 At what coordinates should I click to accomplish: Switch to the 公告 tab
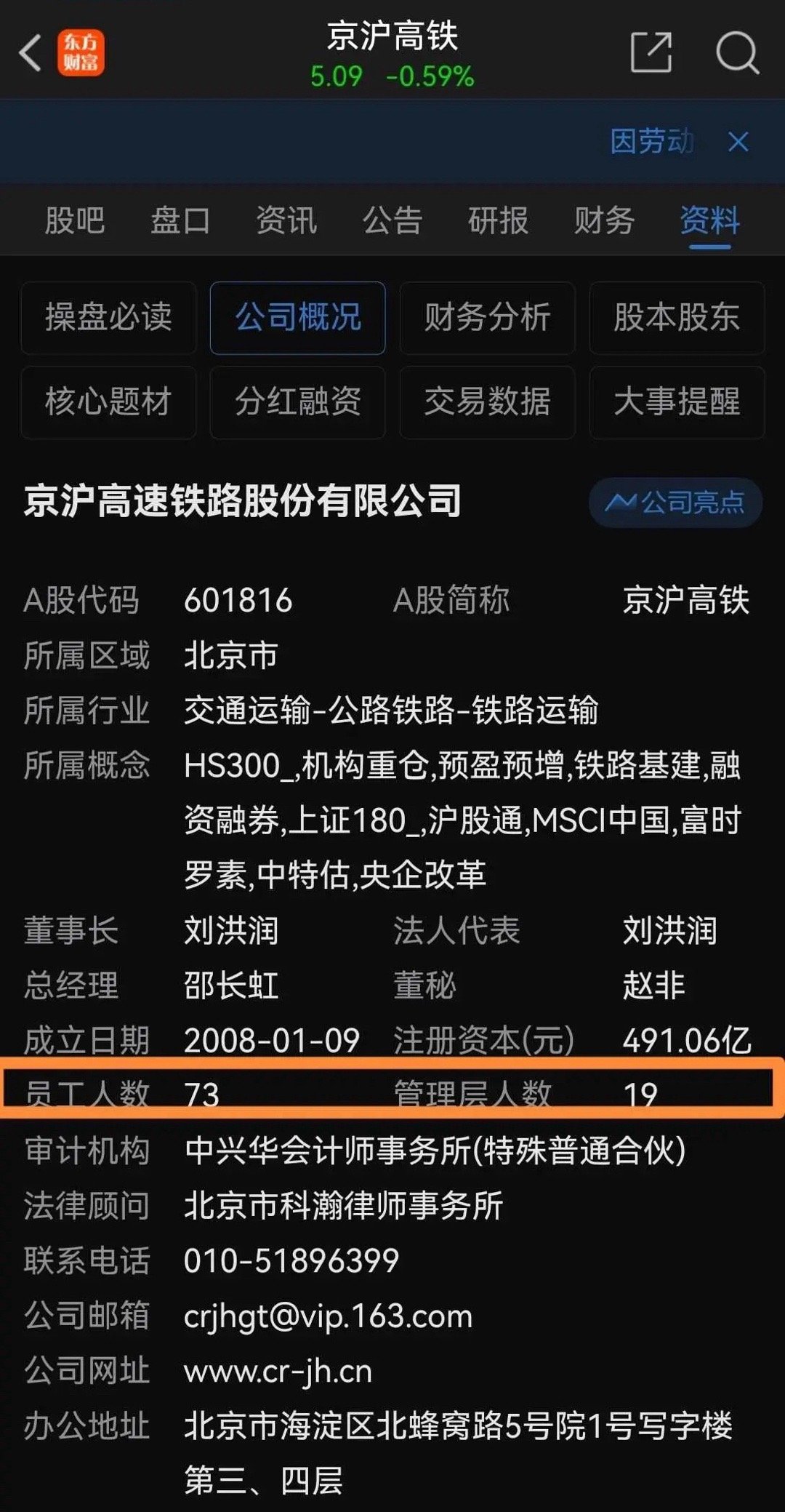(392, 220)
